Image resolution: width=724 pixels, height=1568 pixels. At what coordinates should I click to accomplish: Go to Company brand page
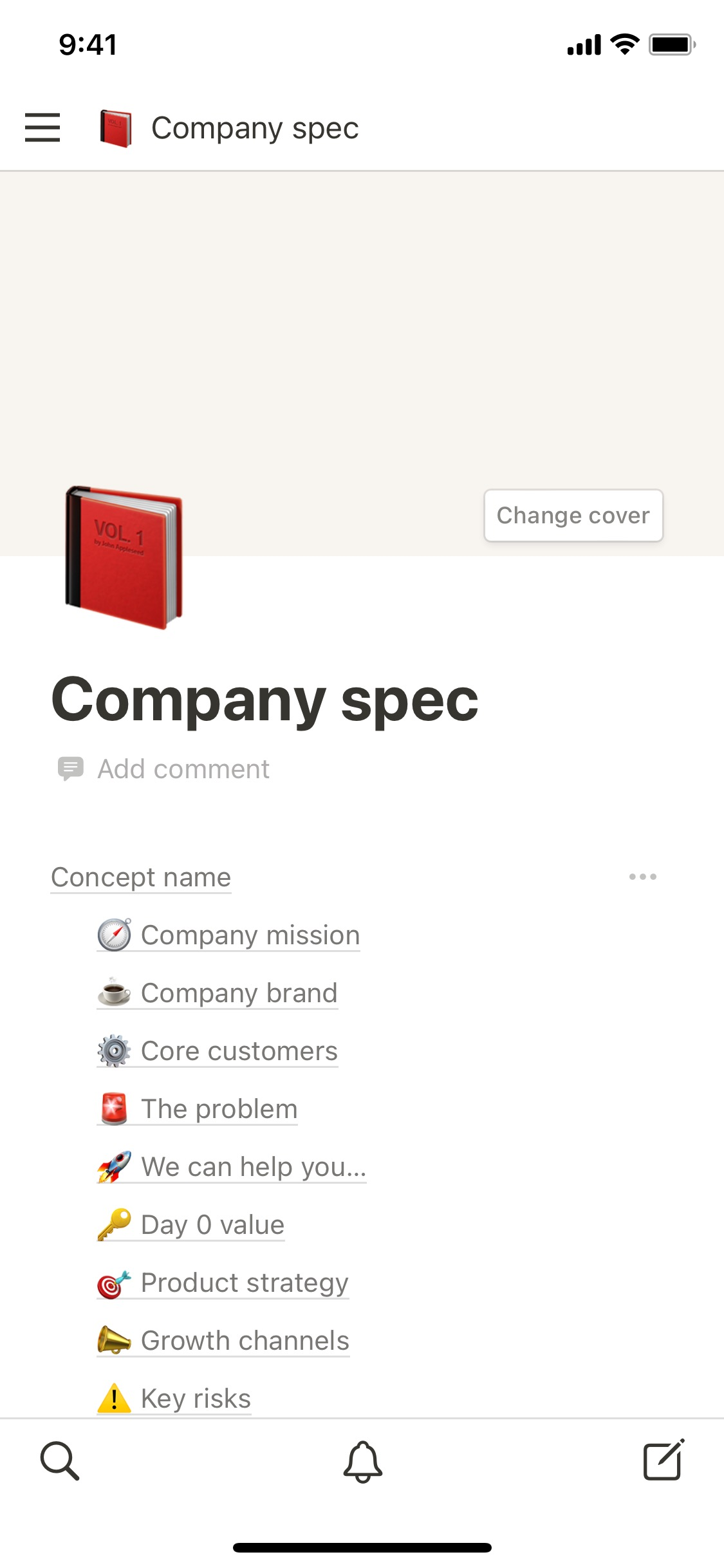point(238,993)
